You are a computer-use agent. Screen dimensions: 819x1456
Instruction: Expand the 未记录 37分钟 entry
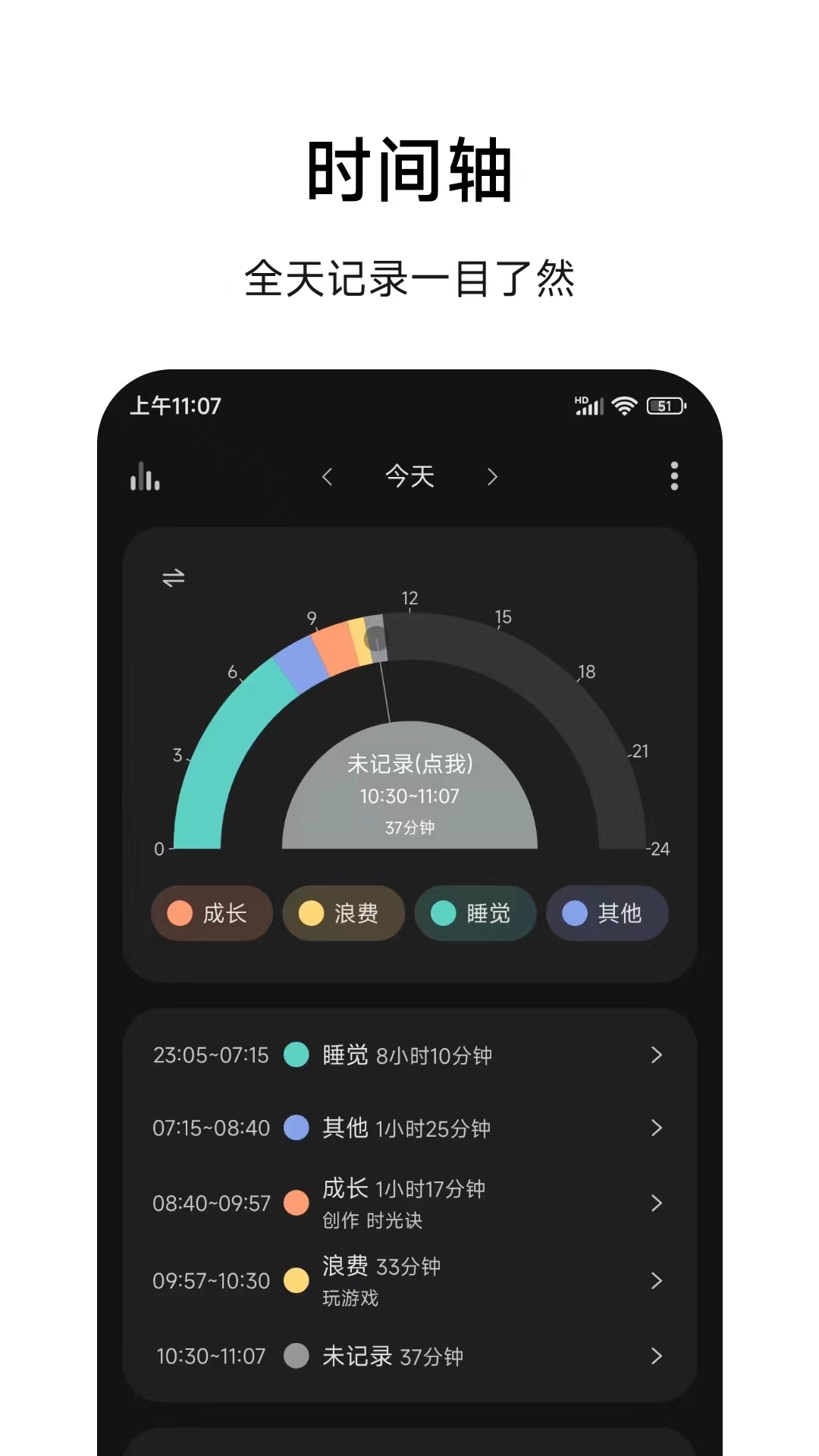click(x=657, y=1356)
